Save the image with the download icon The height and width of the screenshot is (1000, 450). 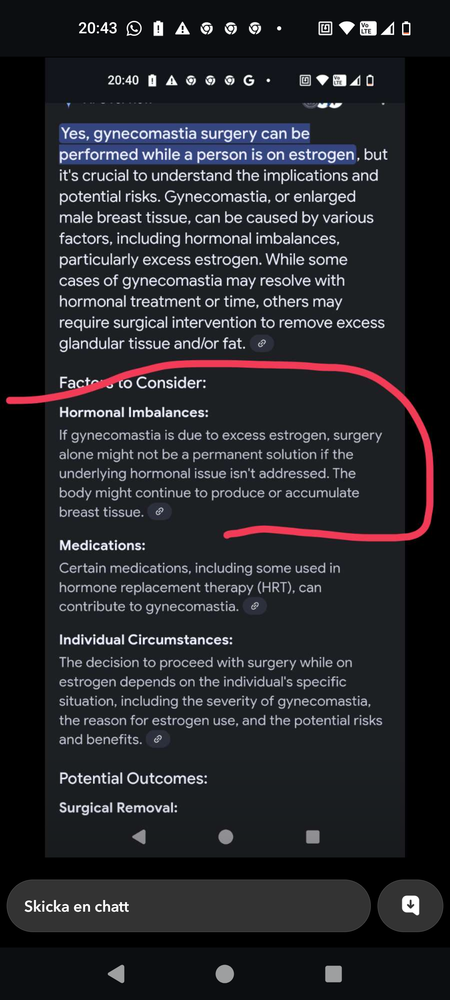pyautogui.click(x=410, y=906)
